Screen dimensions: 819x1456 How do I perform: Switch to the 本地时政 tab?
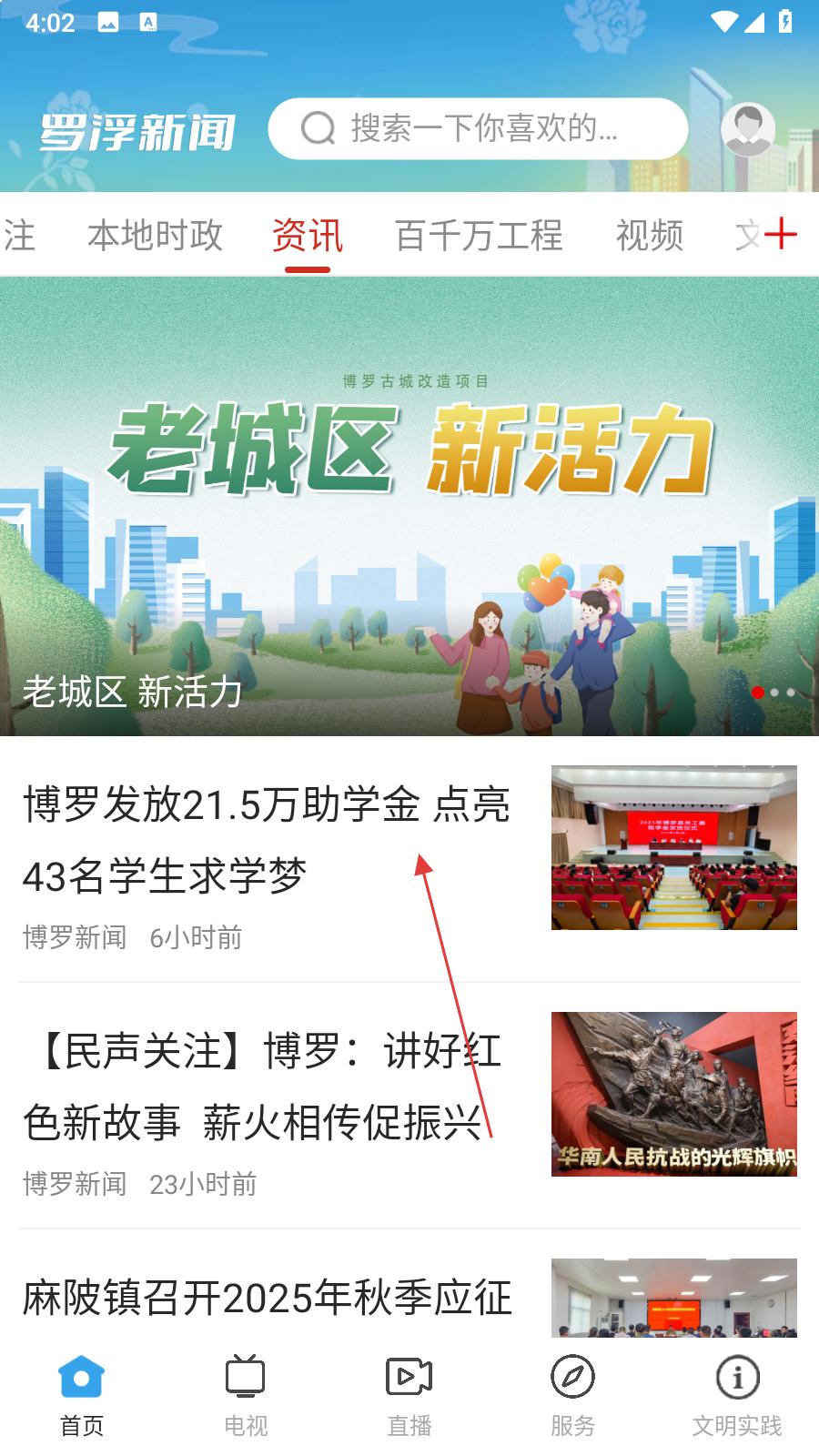155,236
